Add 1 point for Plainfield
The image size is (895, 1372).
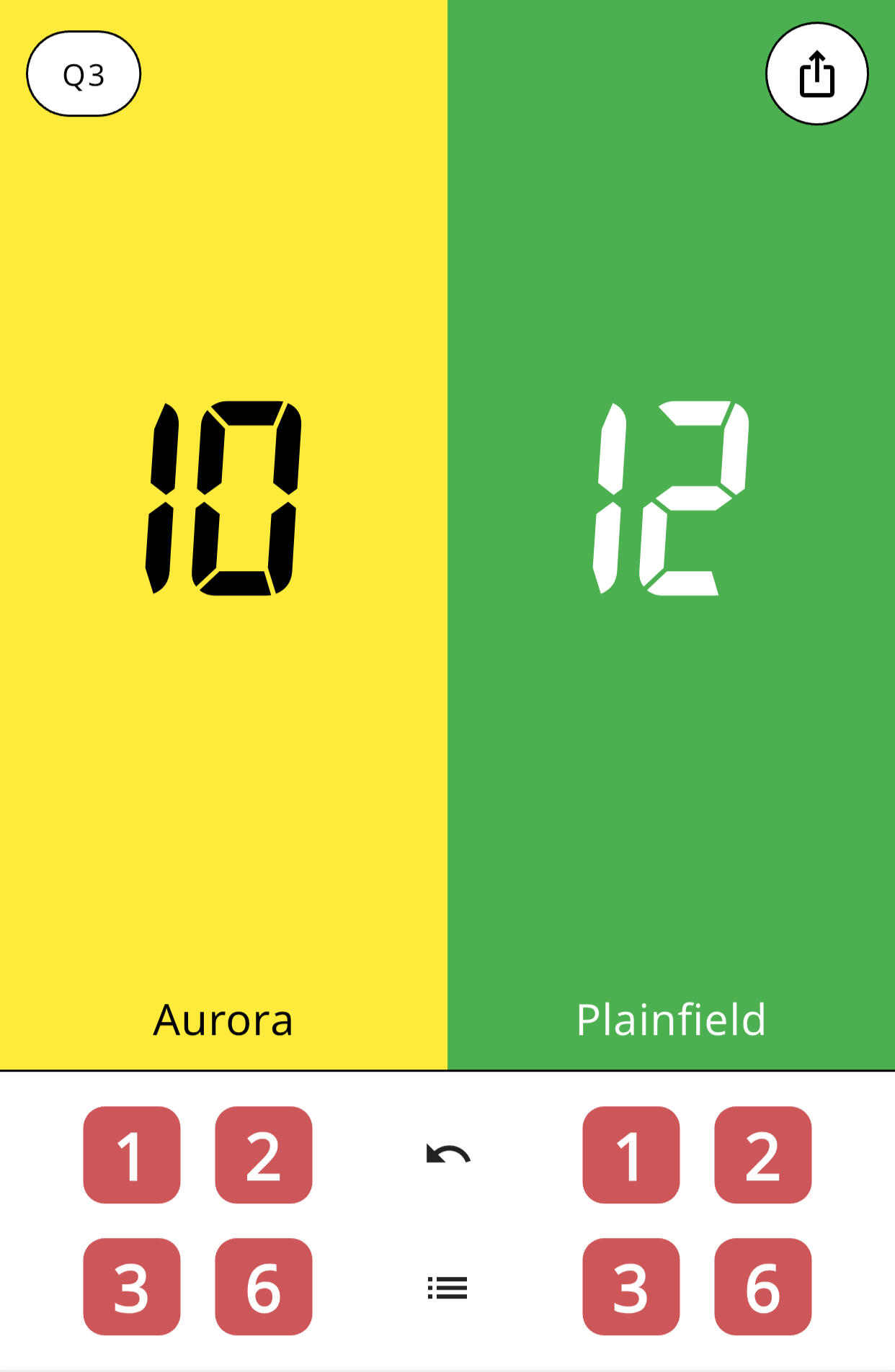click(x=631, y=1154)
